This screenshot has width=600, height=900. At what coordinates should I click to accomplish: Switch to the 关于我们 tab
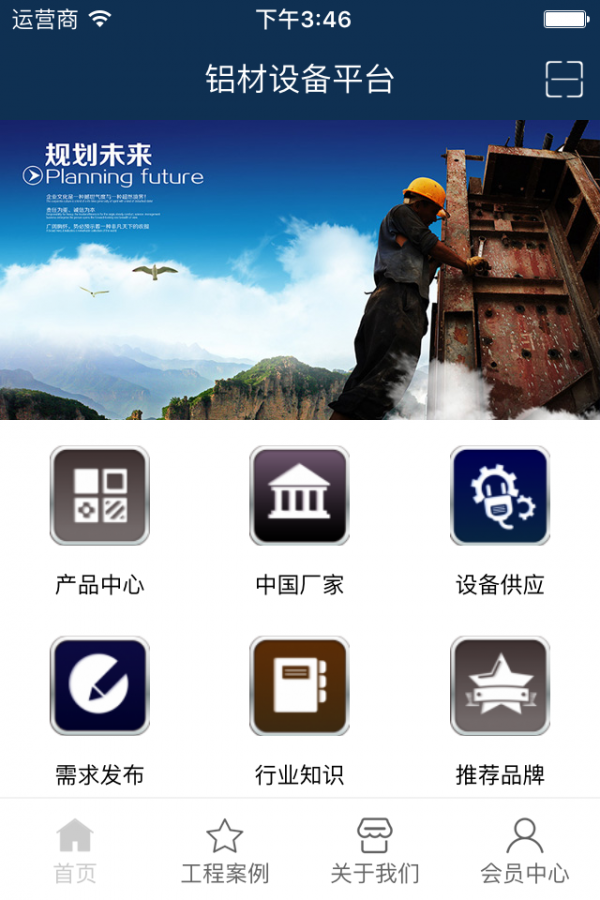tap(375, 851)
